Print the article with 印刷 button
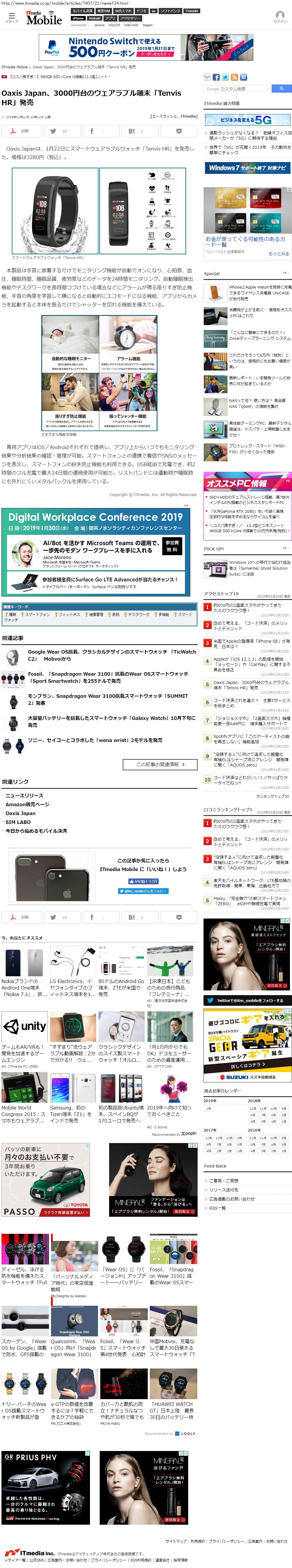292x1568 pixels. 20,131
